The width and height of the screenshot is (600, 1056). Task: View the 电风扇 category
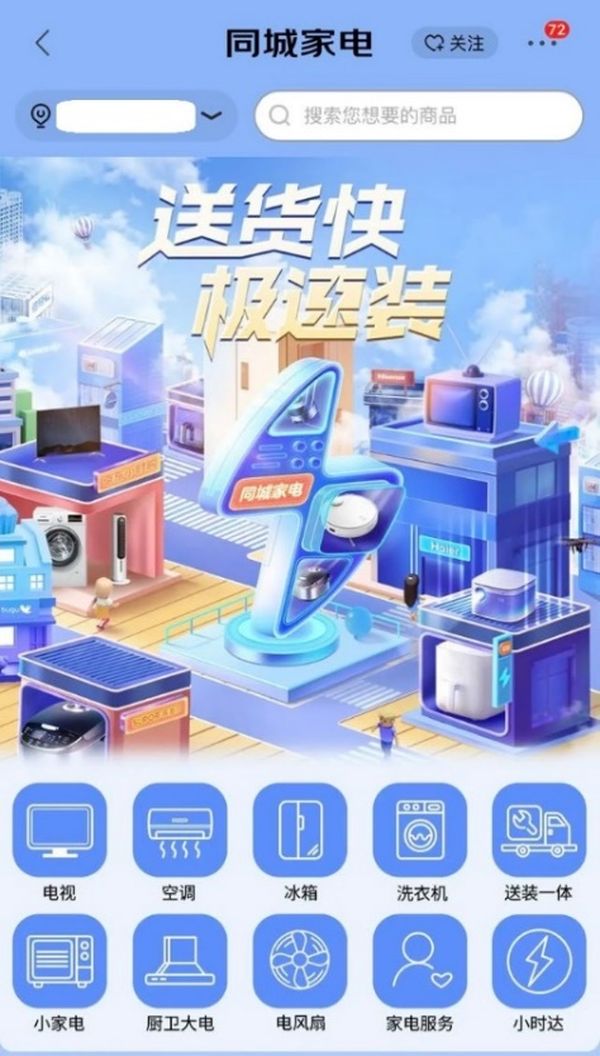click(300, 962)
